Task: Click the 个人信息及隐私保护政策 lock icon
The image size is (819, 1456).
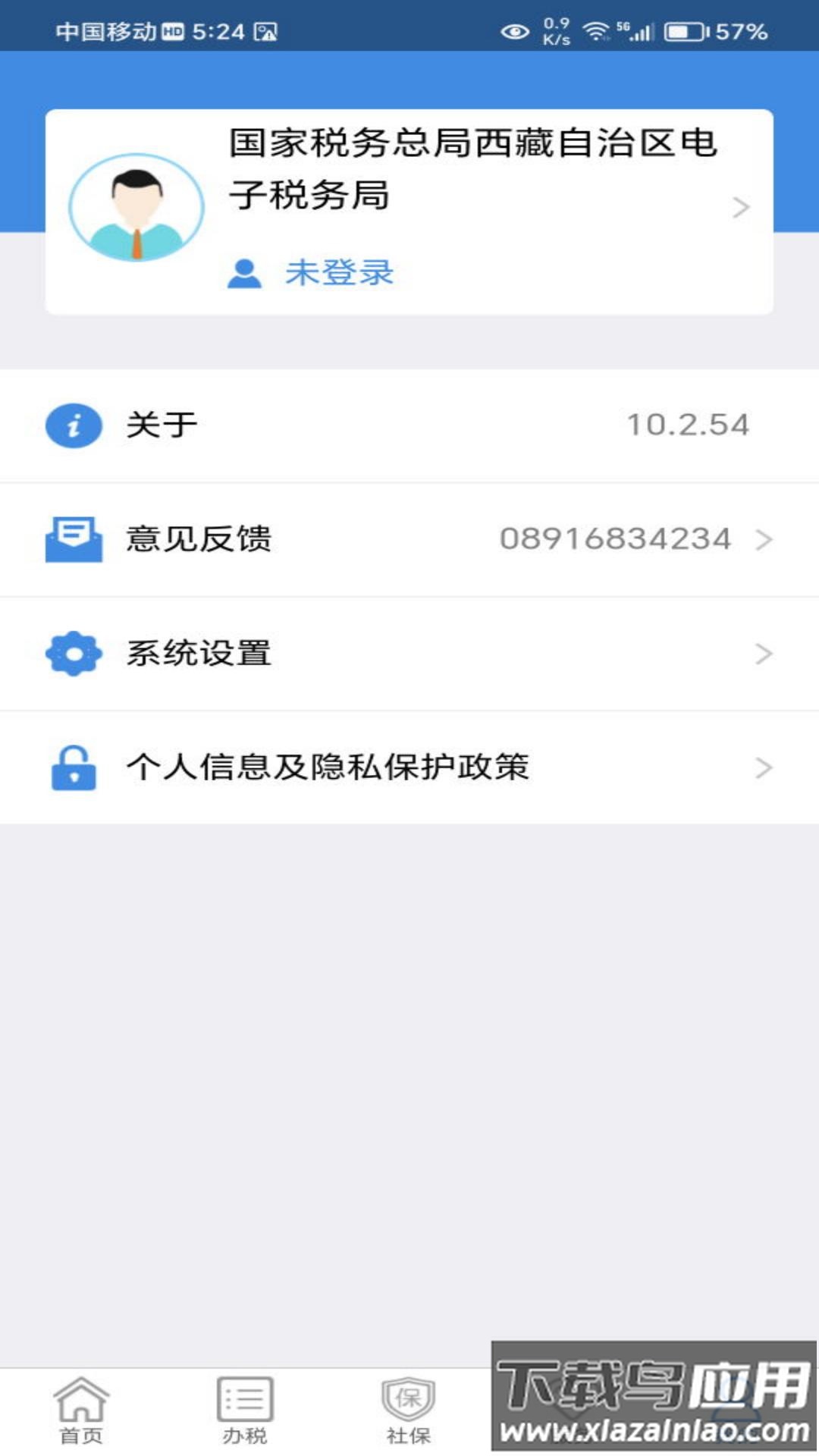Action: pyautogui.click(x=74, y=768)
